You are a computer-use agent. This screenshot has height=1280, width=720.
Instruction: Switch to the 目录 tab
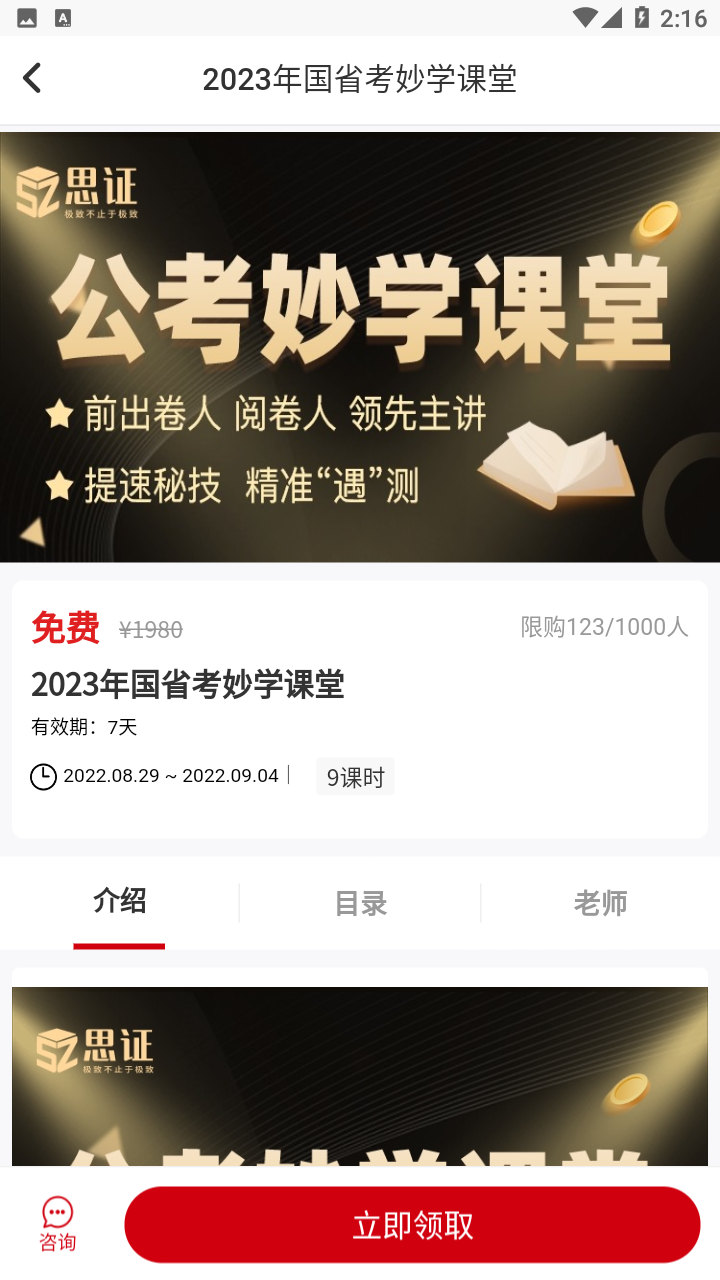360,903
